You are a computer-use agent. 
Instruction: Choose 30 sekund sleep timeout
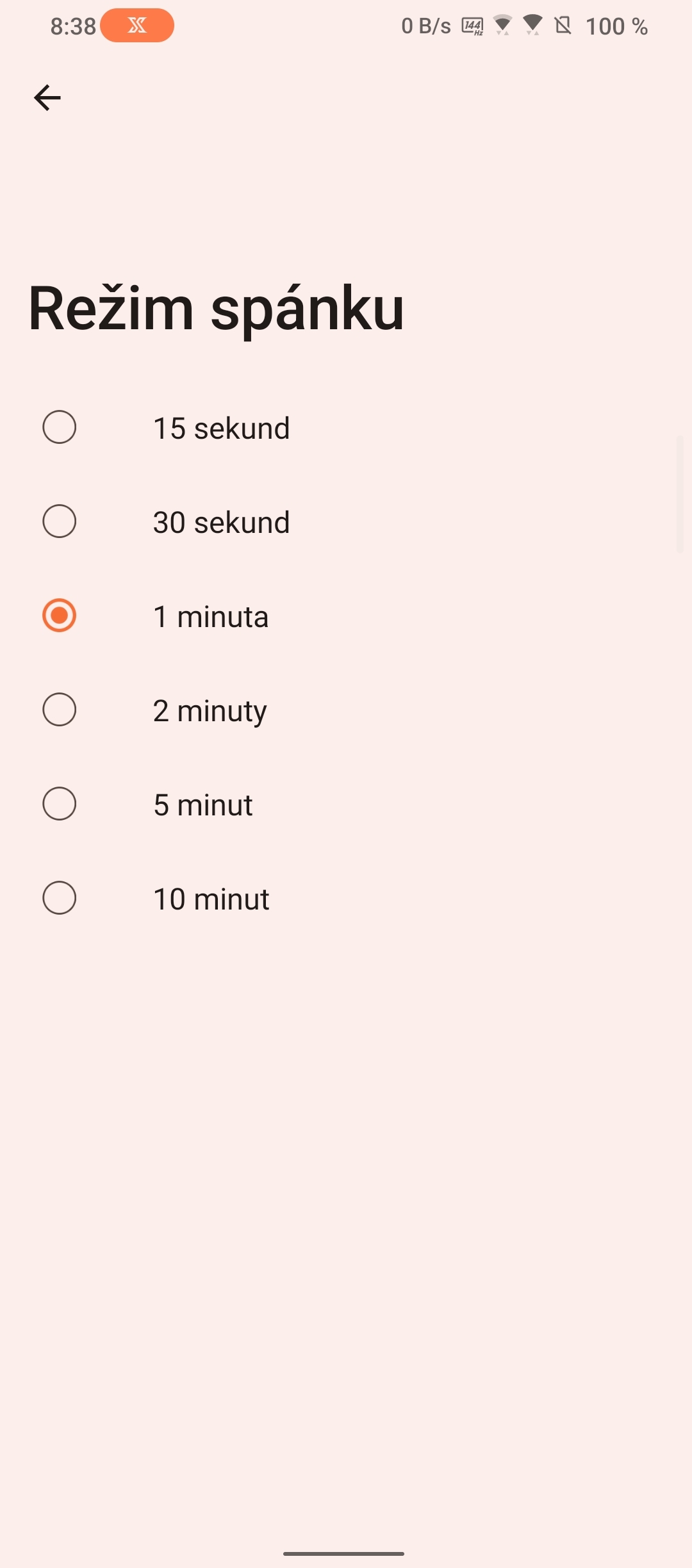point(60,521)
